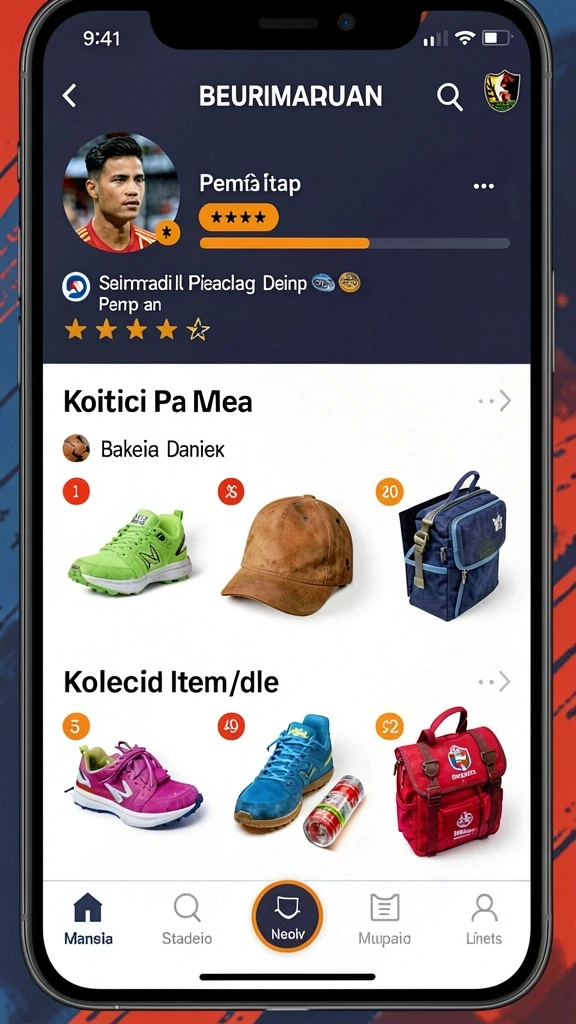Image resolution: width=576 pixels, height=1024 pixels.
Task: Go back using the top-left arrow
Action: click(69, 95)
